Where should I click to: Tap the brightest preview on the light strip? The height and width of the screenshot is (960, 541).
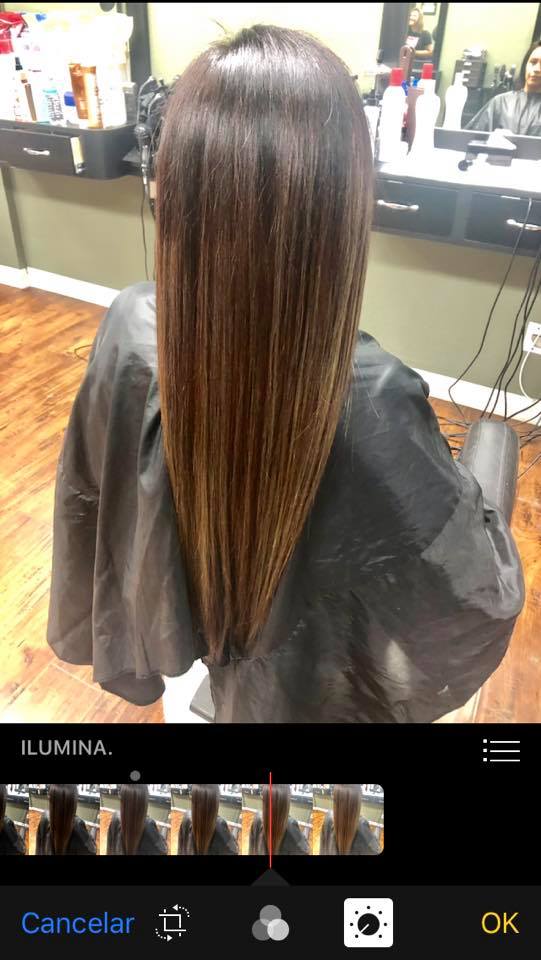tap(348, 819)
